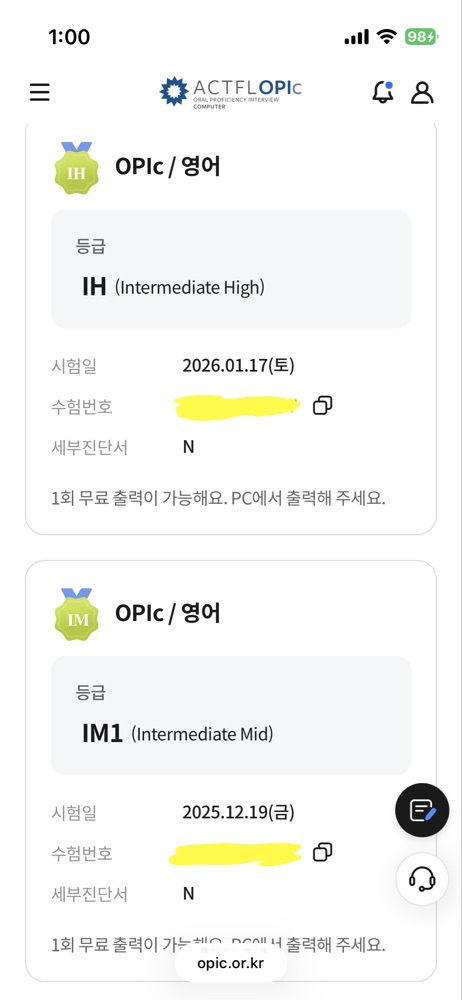Copy the exam number on the IH card
Screen dimensions: 462x1000
(322, 405)
